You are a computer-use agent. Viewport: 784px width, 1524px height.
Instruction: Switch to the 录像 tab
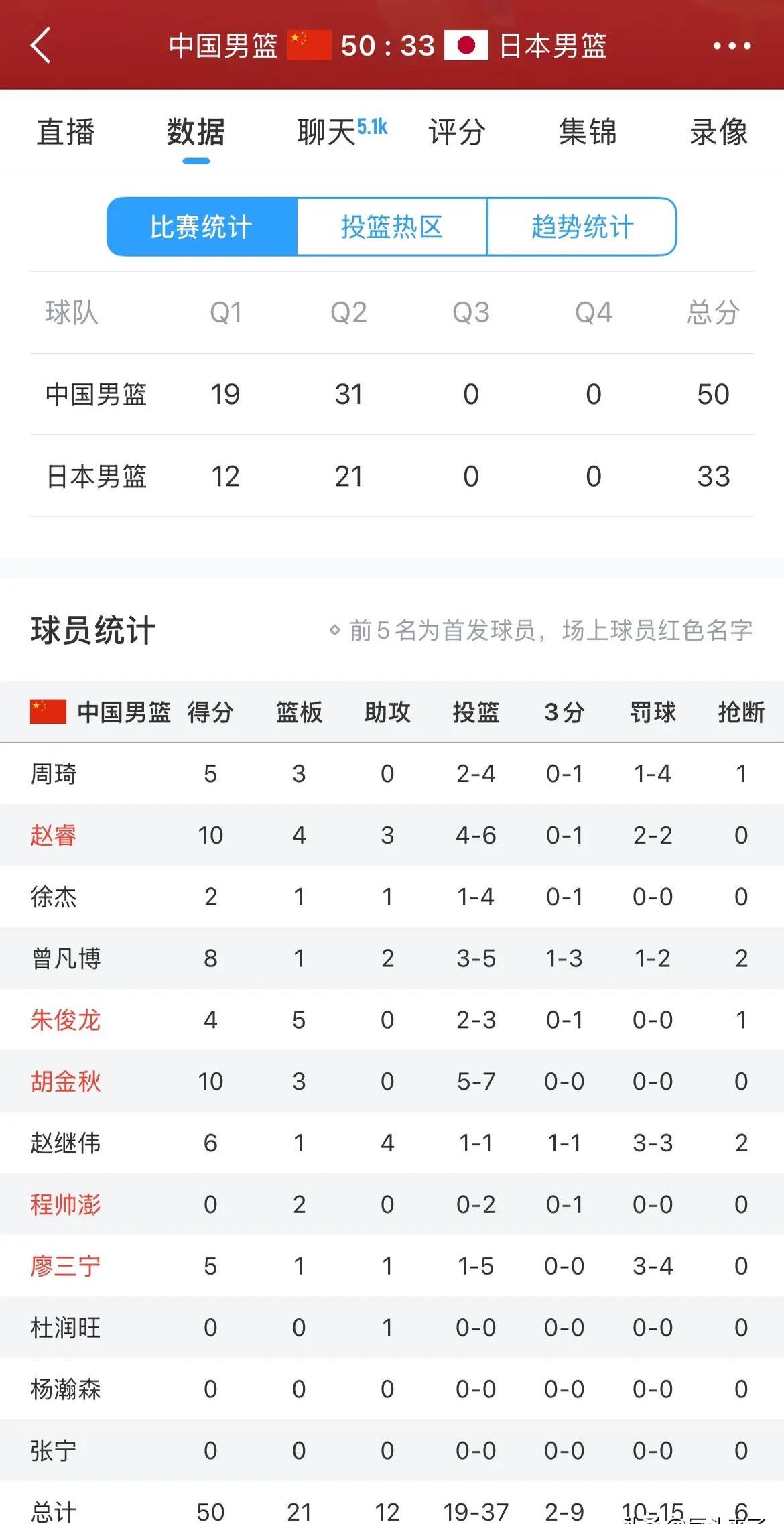pyautogui.click(x=719, y=133)
